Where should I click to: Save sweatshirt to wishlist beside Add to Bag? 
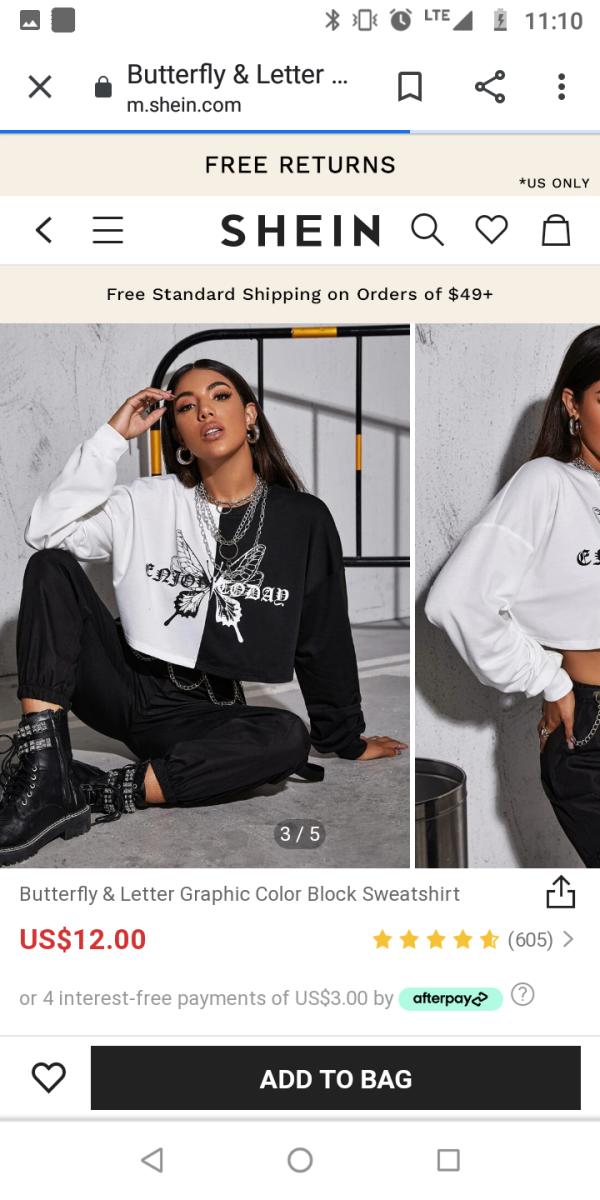click(48, 1077)
